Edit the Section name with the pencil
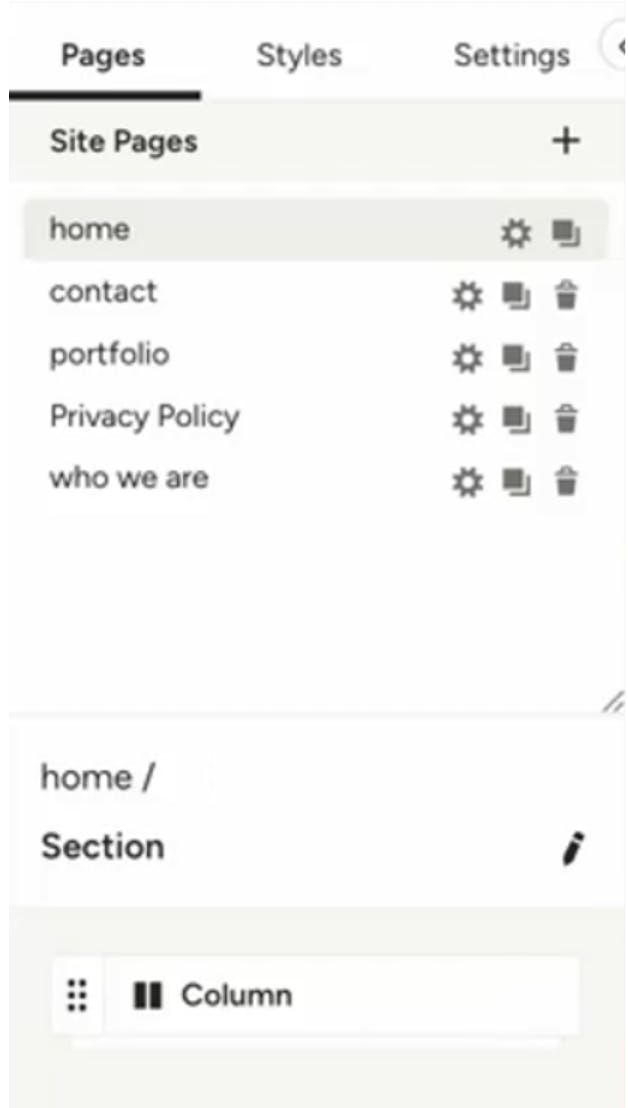This screenshot has height=1108, width=628. (x=573, y=848)
